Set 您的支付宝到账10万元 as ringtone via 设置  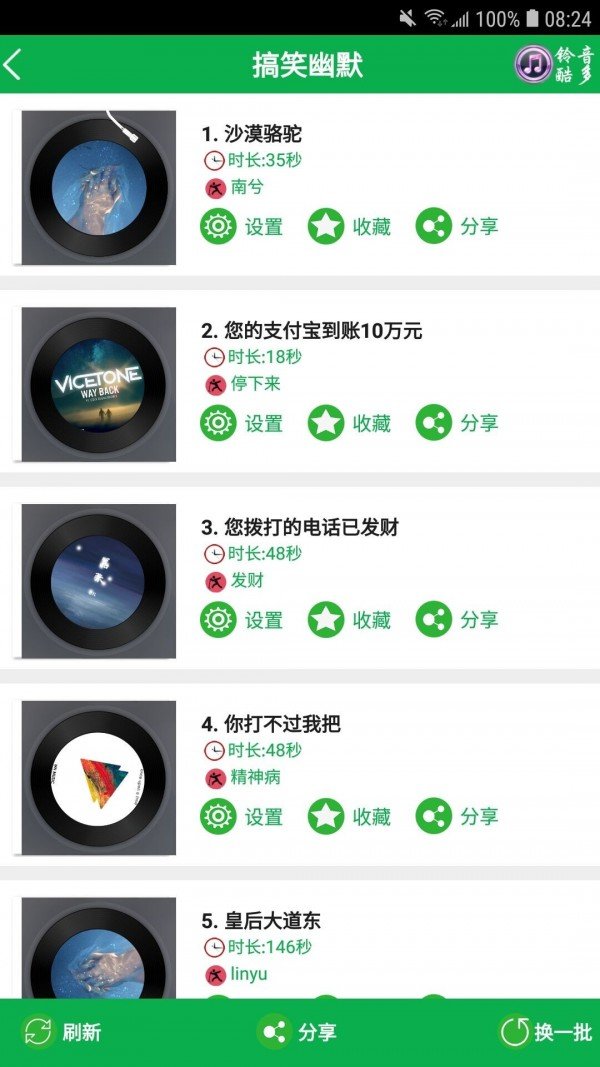(x=242, y=423)
